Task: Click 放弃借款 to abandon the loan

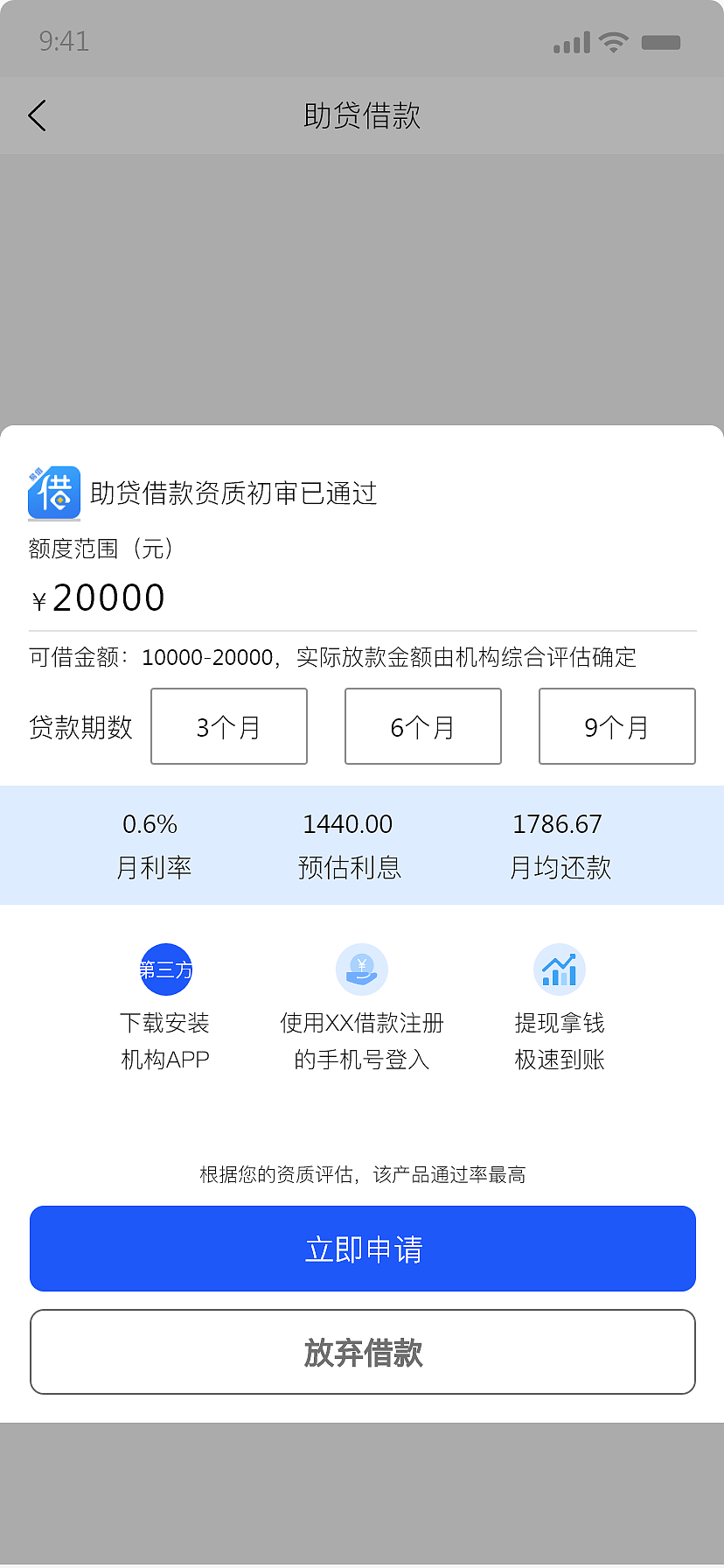Action: (362, 1352)
